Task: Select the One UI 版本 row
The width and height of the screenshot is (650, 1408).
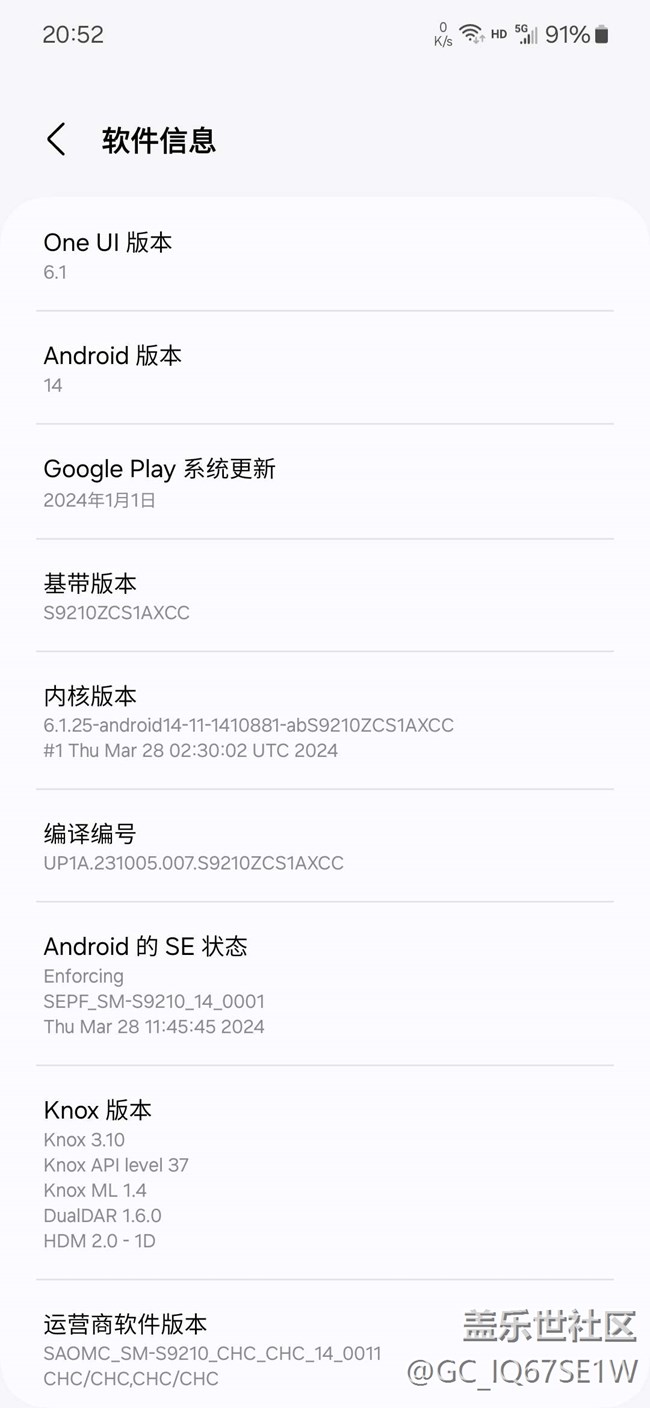Action: tap(324, 255)
